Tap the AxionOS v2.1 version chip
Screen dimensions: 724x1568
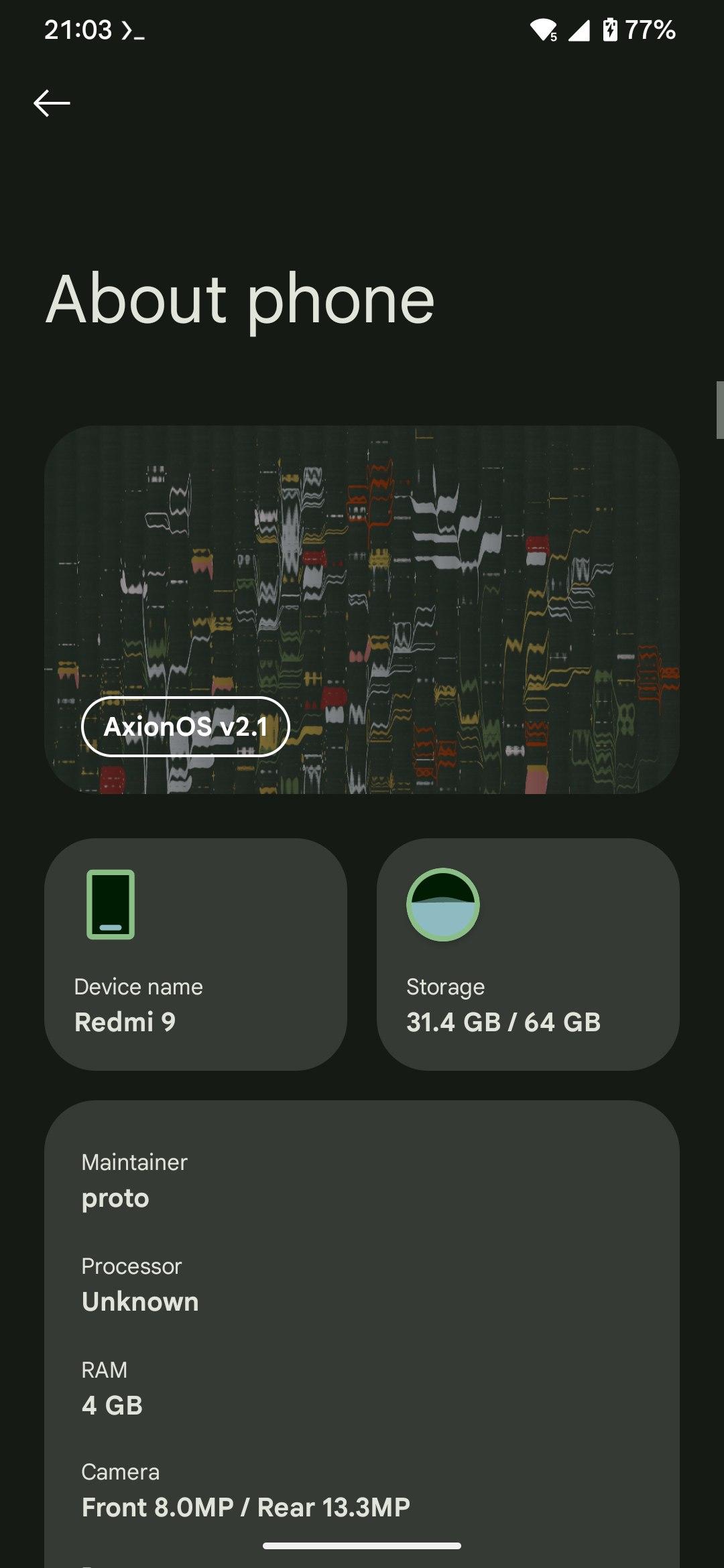[185, 726]
